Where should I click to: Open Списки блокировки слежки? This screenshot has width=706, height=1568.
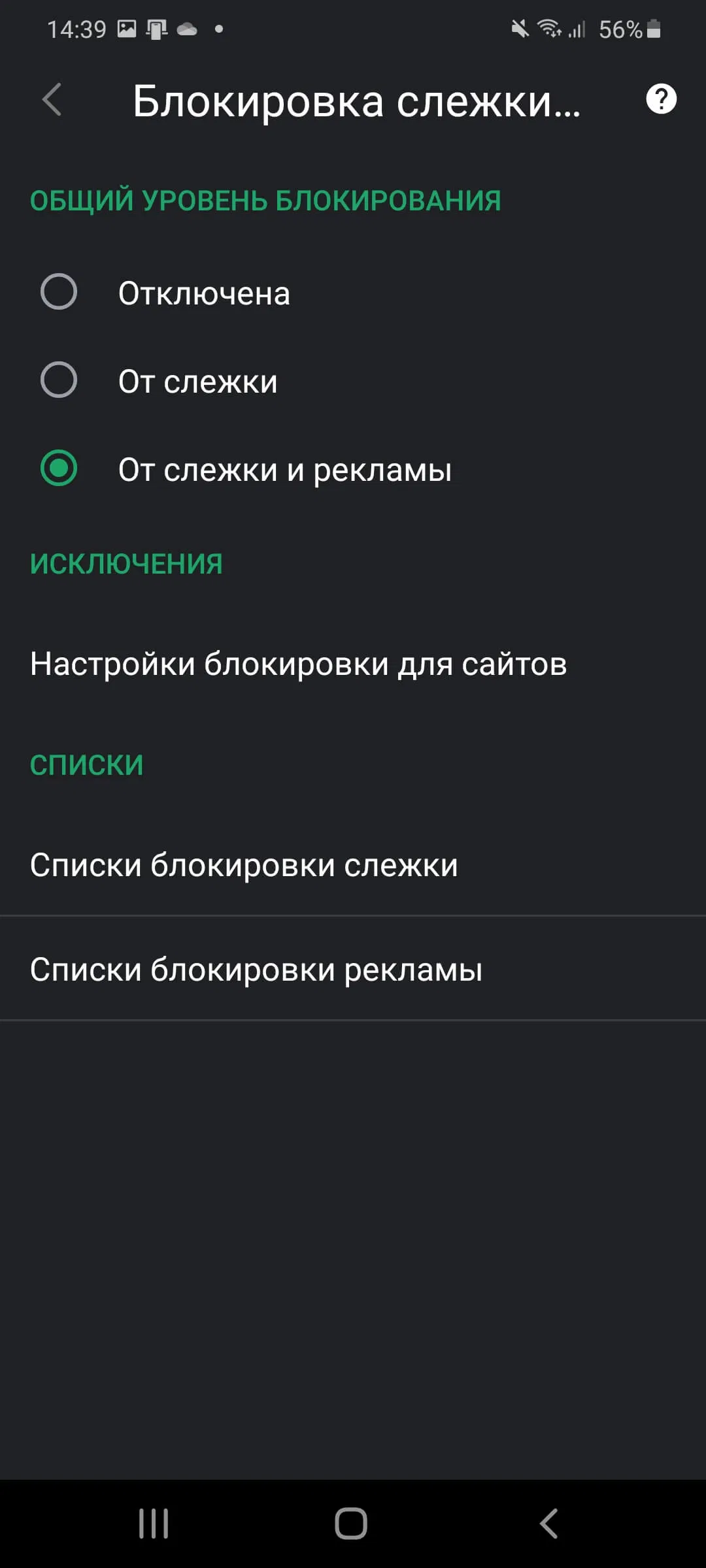click(244, 865)
